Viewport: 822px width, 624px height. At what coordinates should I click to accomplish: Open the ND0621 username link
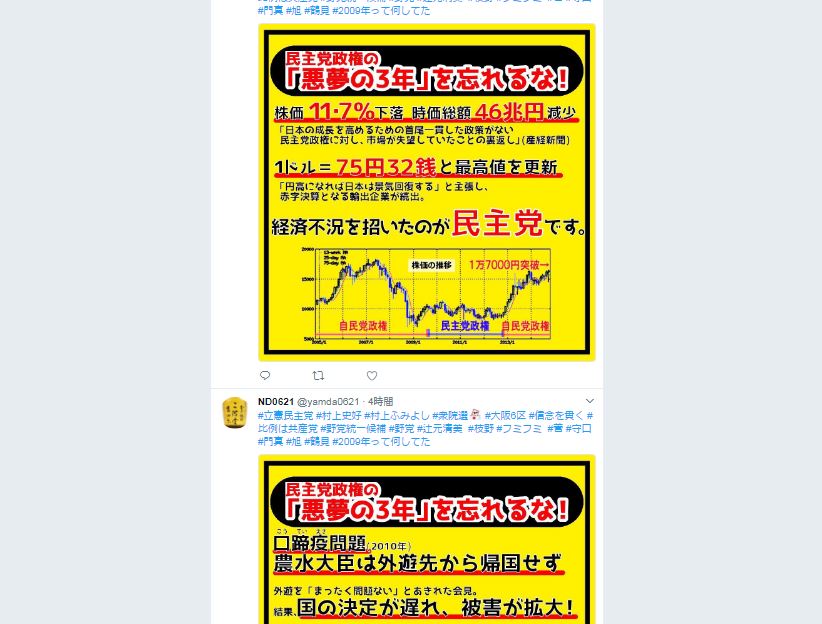(x=276, y=402)
